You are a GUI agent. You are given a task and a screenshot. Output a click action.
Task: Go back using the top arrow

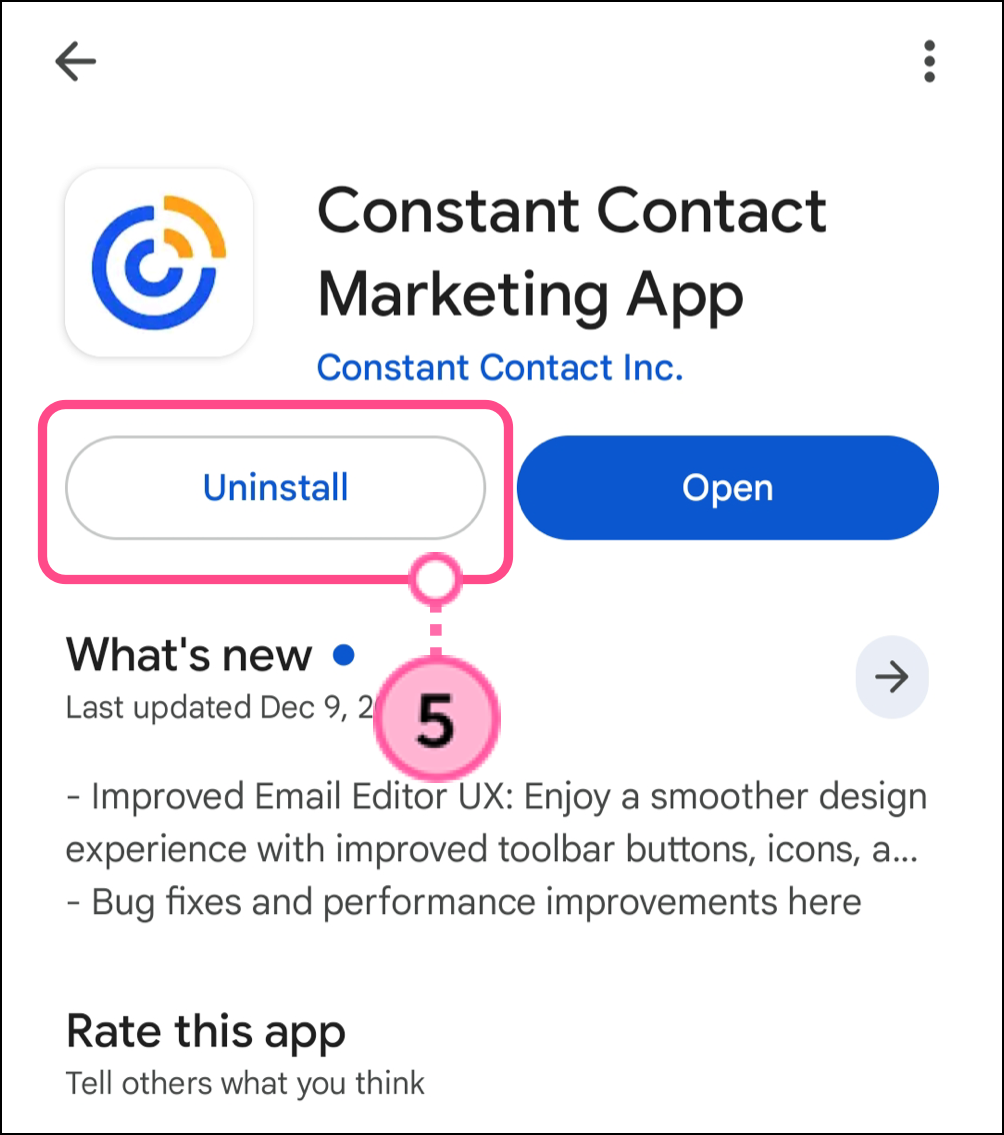click(x=76, y=62)
